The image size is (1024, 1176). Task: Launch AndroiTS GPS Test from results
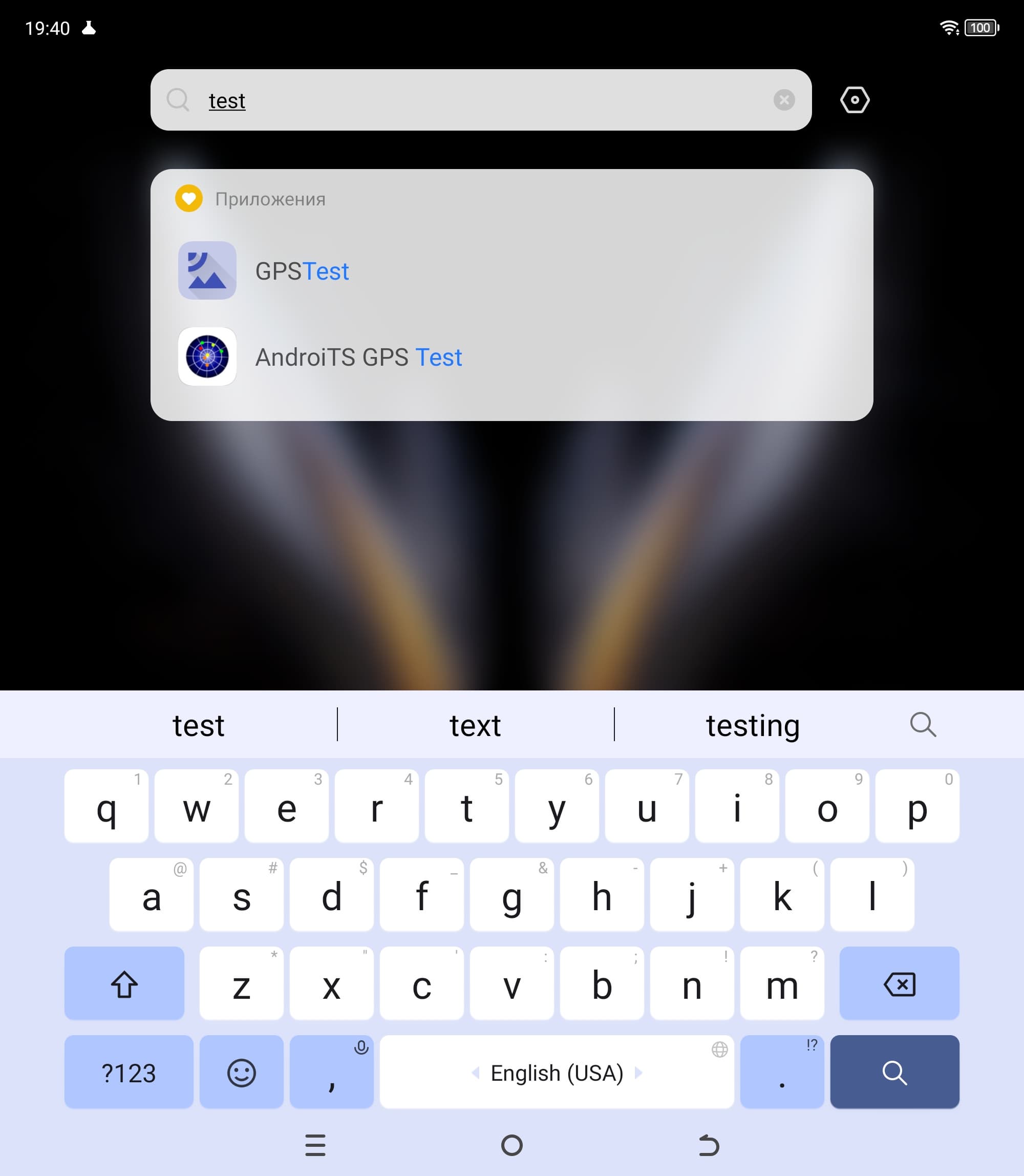(x=511, y=357)
